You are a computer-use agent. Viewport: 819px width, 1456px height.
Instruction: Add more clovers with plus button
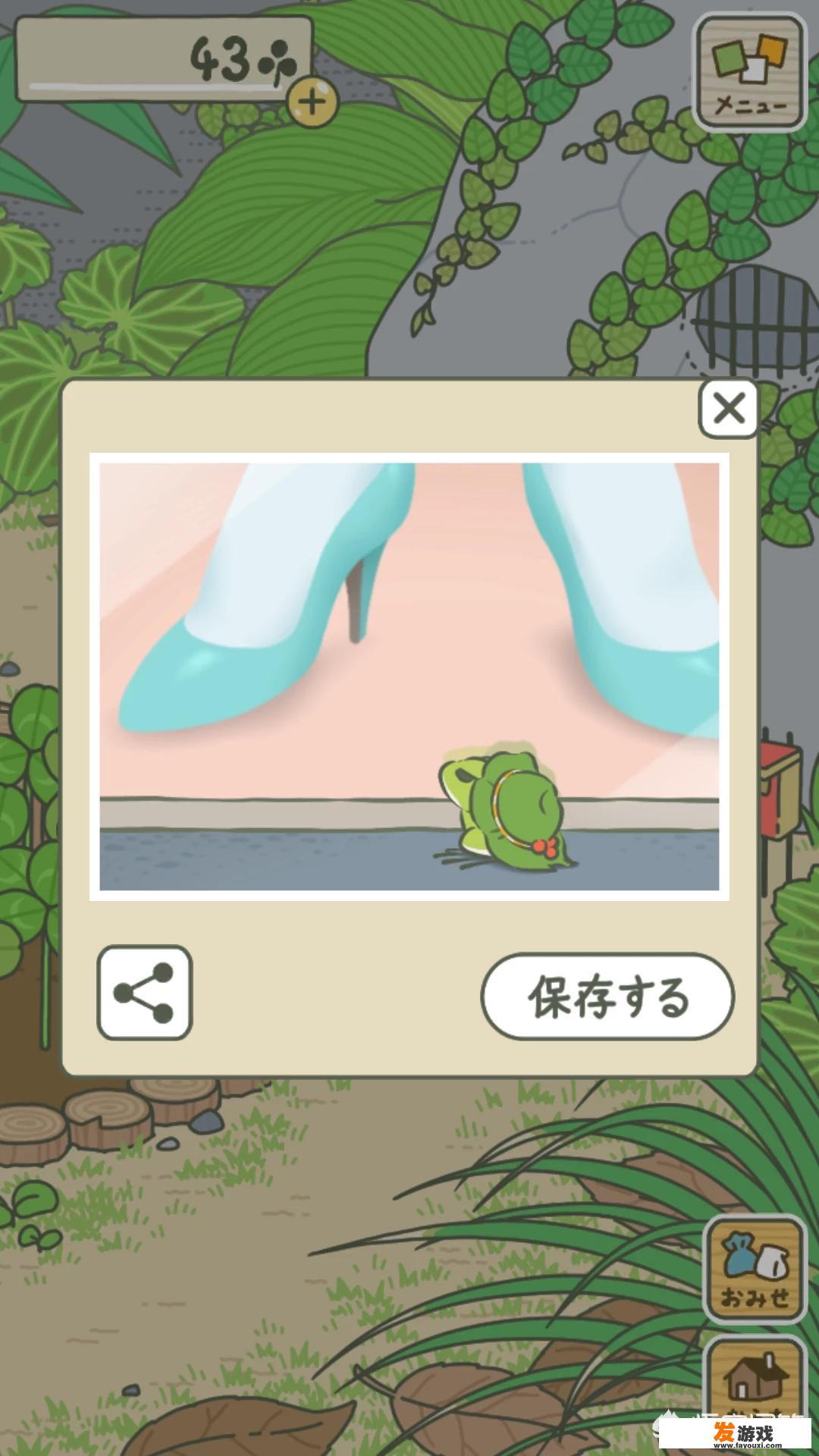[312, 101]
